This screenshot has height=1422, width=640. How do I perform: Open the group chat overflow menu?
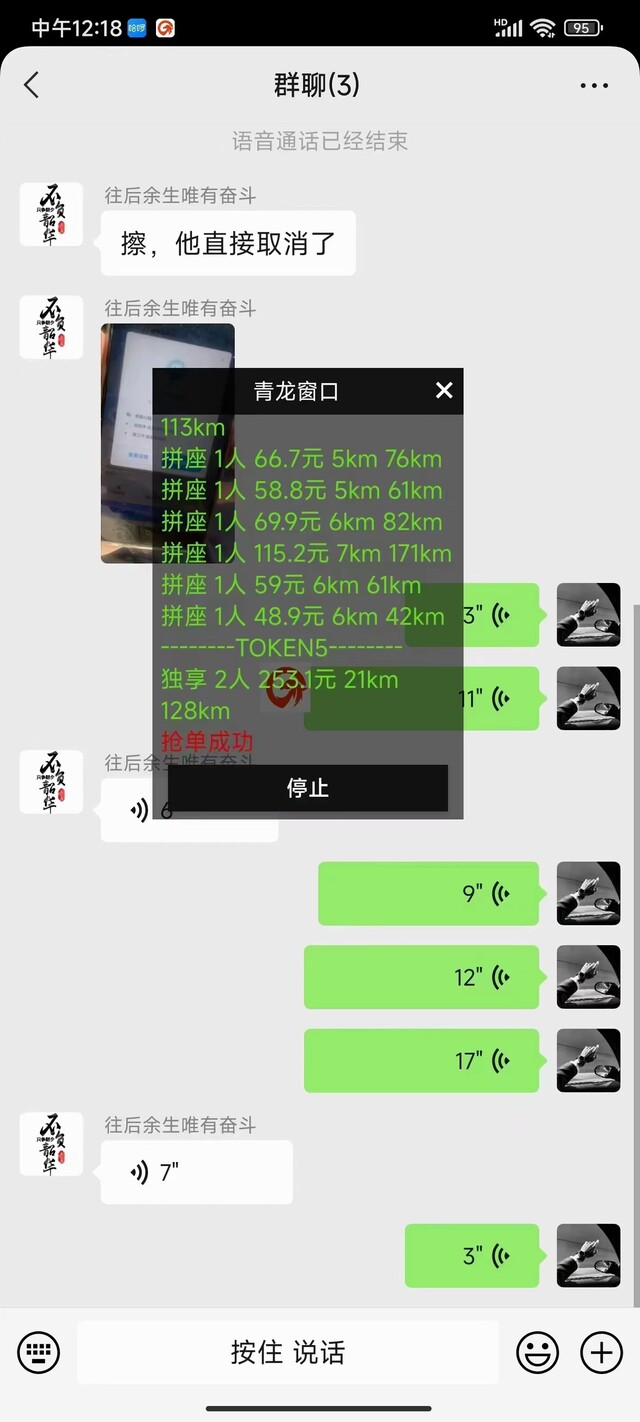tap(594, 86)
